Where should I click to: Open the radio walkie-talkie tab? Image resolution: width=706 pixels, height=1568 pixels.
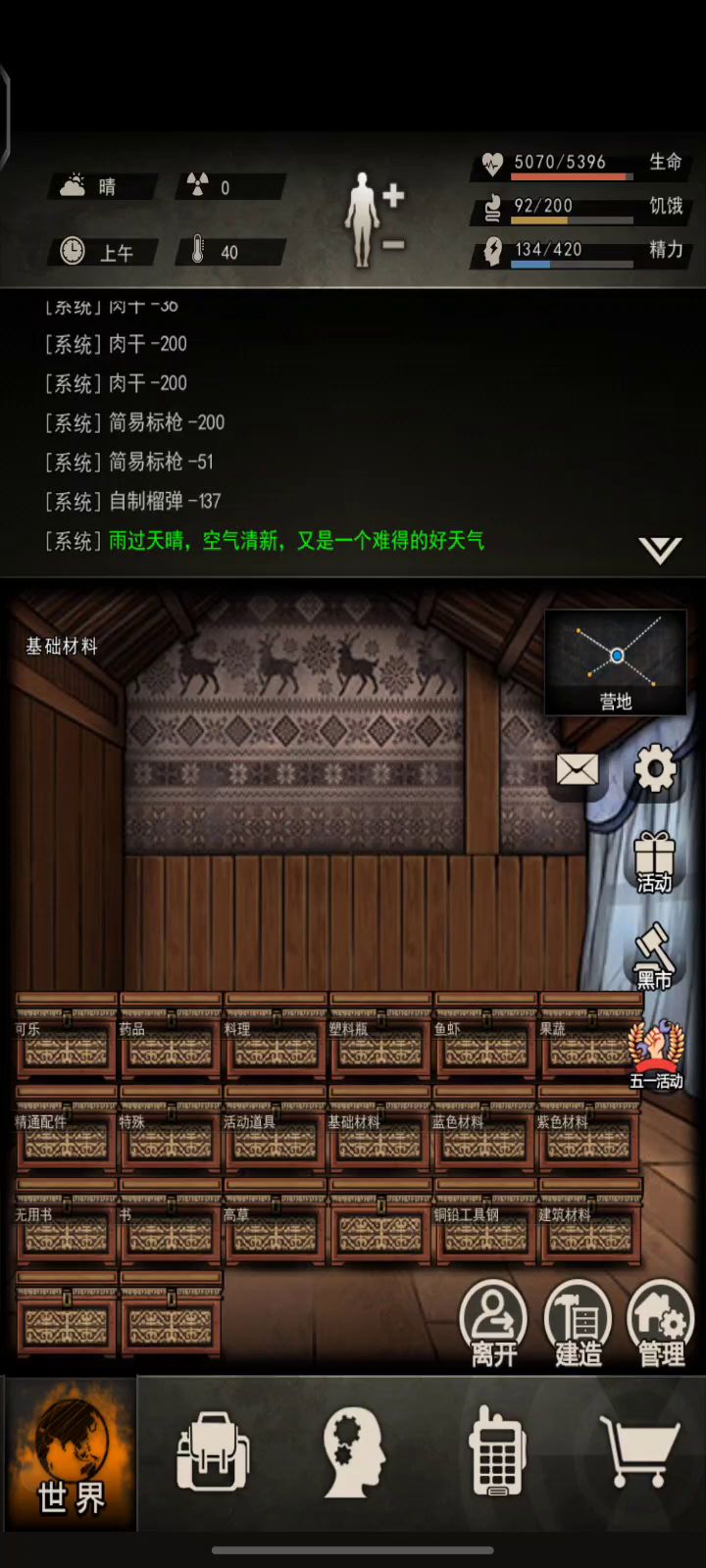click(495, 1454)
